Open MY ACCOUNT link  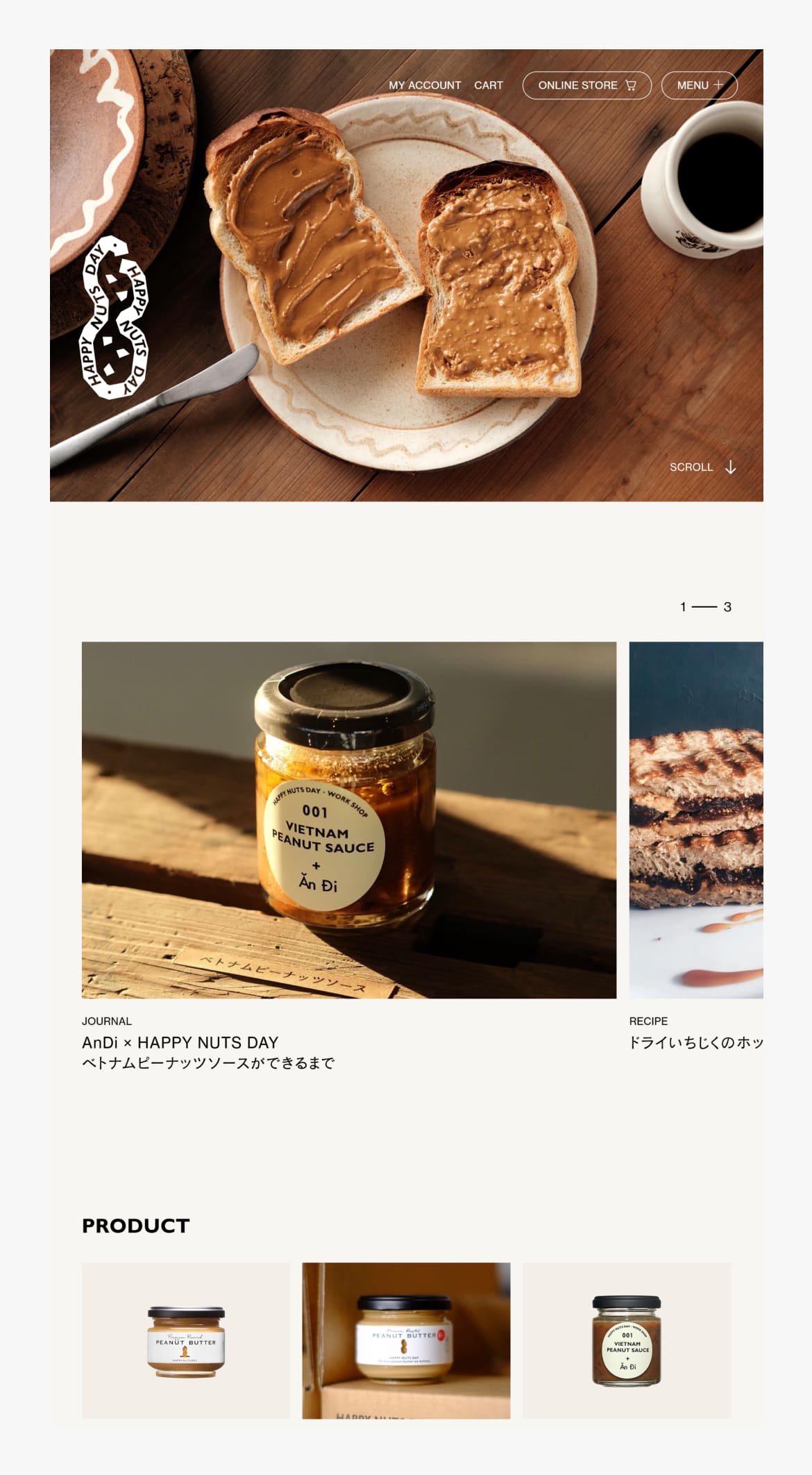point(425,85)
